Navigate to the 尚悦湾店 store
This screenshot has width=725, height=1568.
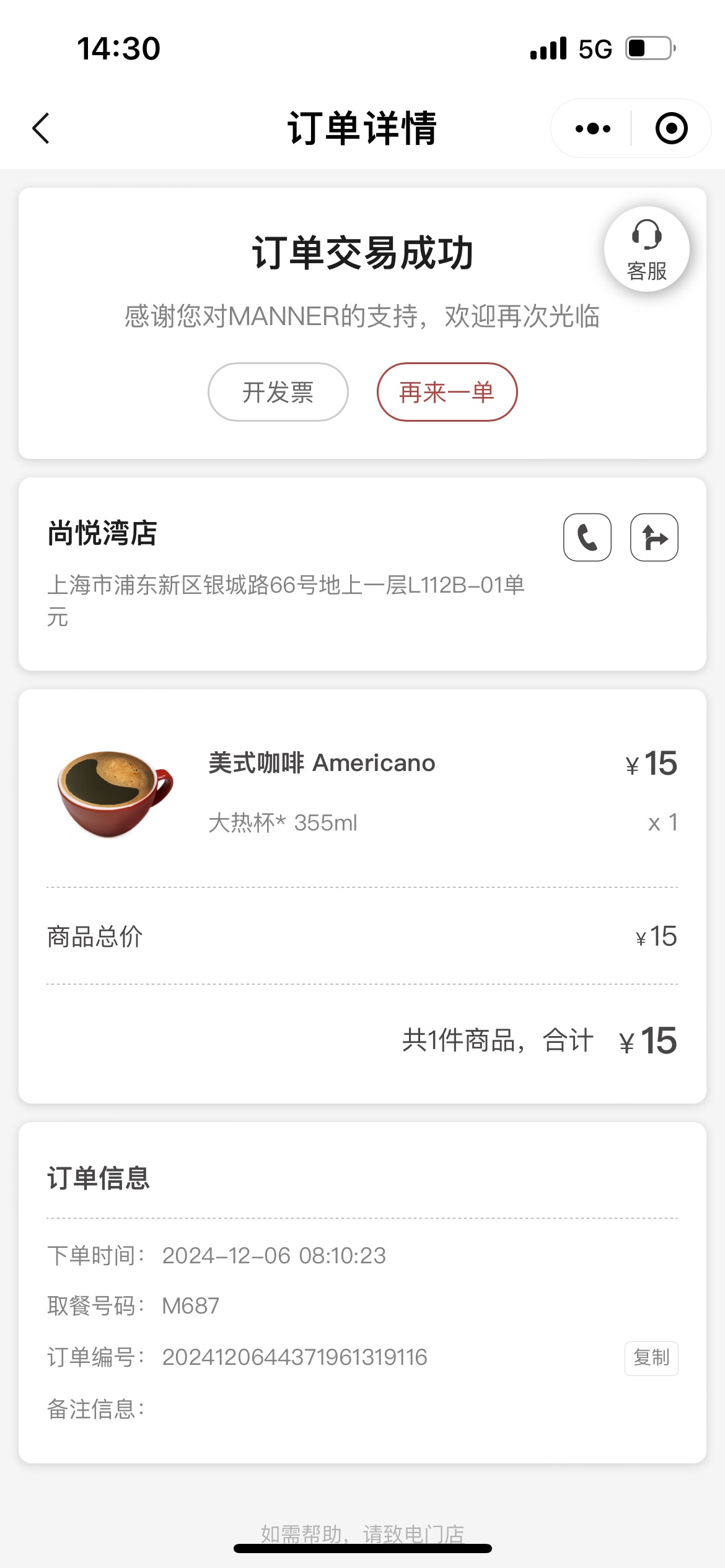654,538
